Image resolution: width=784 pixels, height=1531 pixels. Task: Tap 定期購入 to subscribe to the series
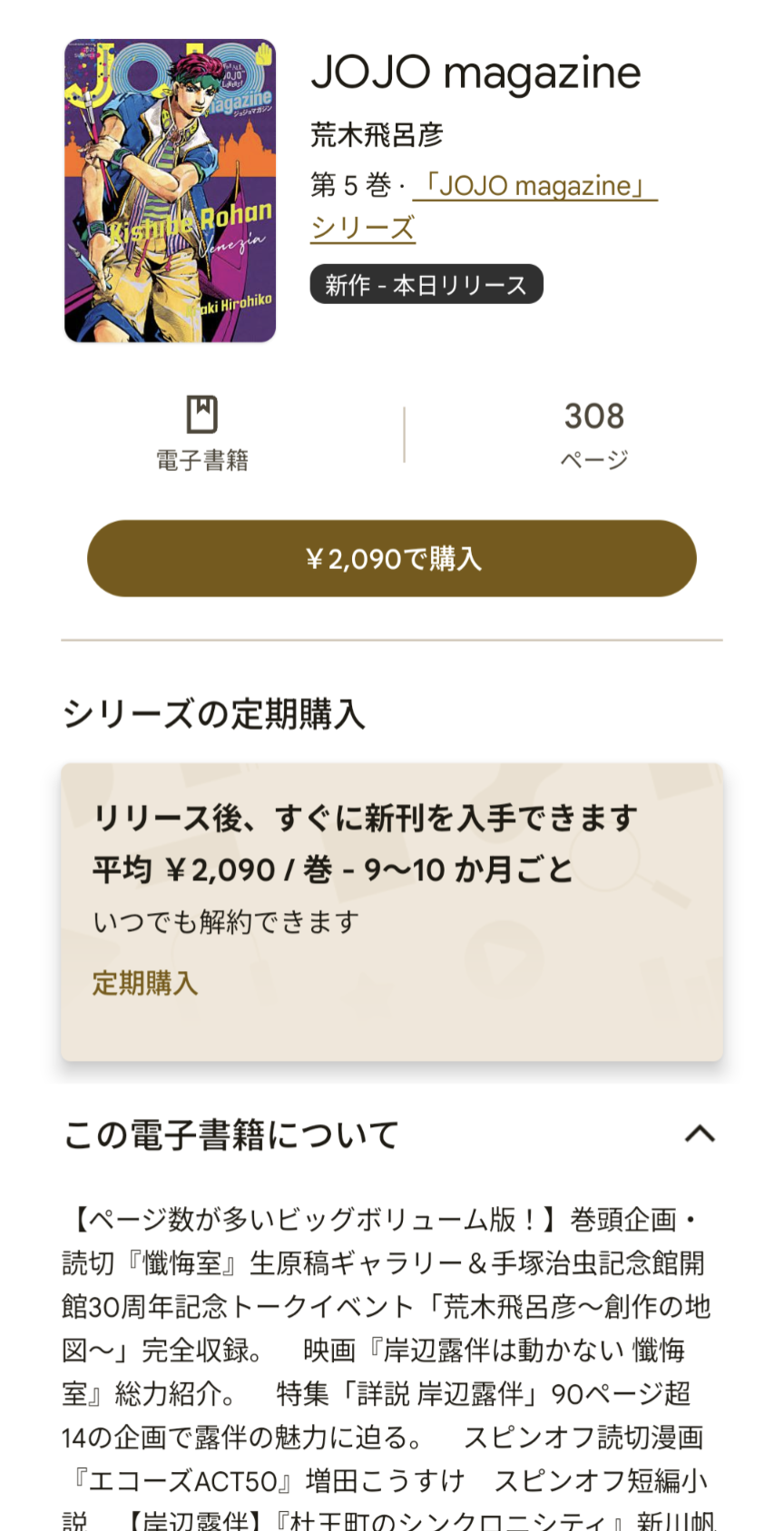pos(145,983)
